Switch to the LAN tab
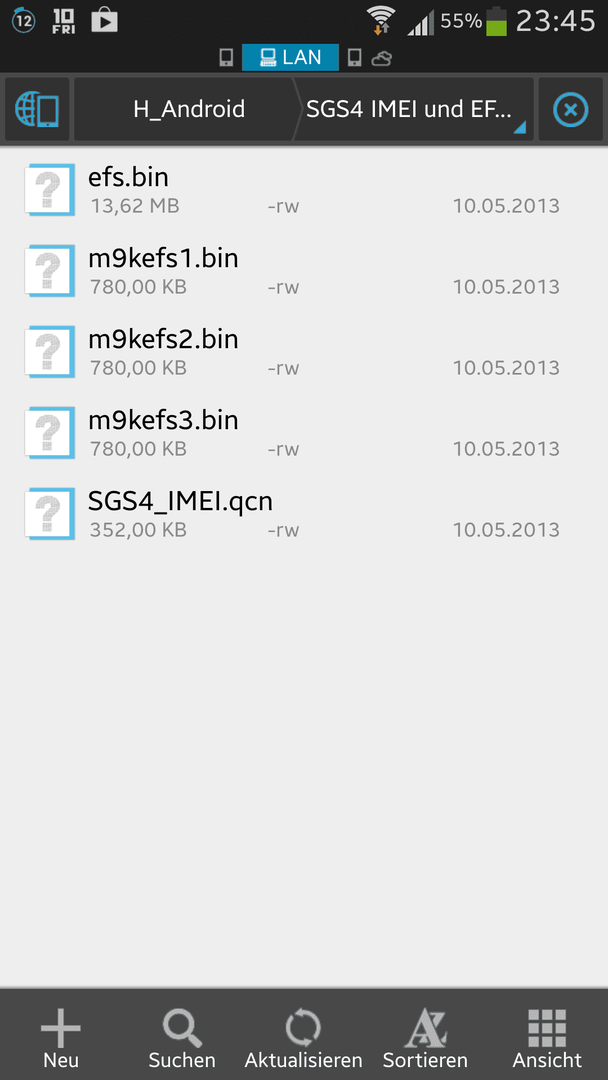This screenshot has width=608, height=1080. tap(290, 58)
